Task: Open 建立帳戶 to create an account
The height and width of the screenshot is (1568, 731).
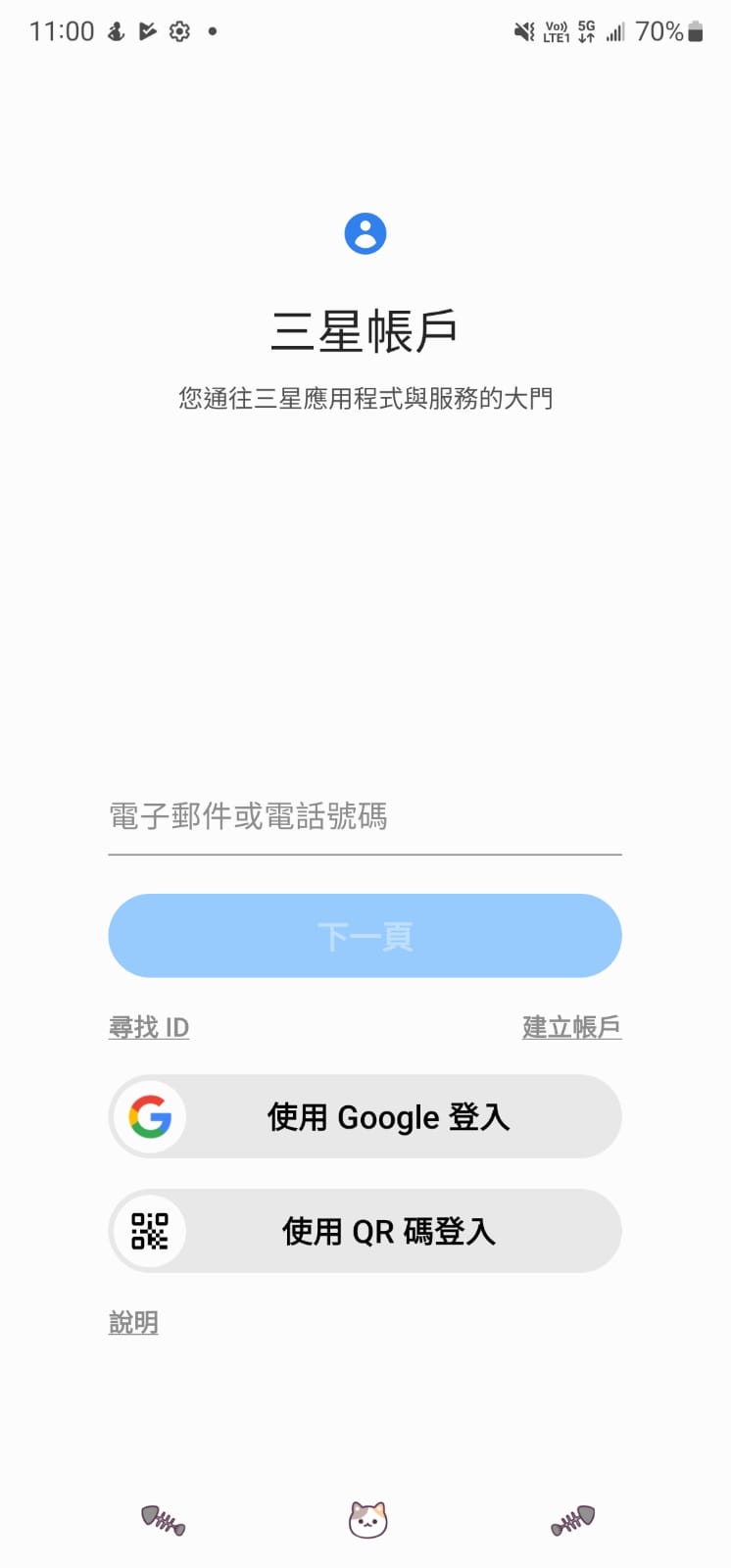Action: coord(572,1025)
